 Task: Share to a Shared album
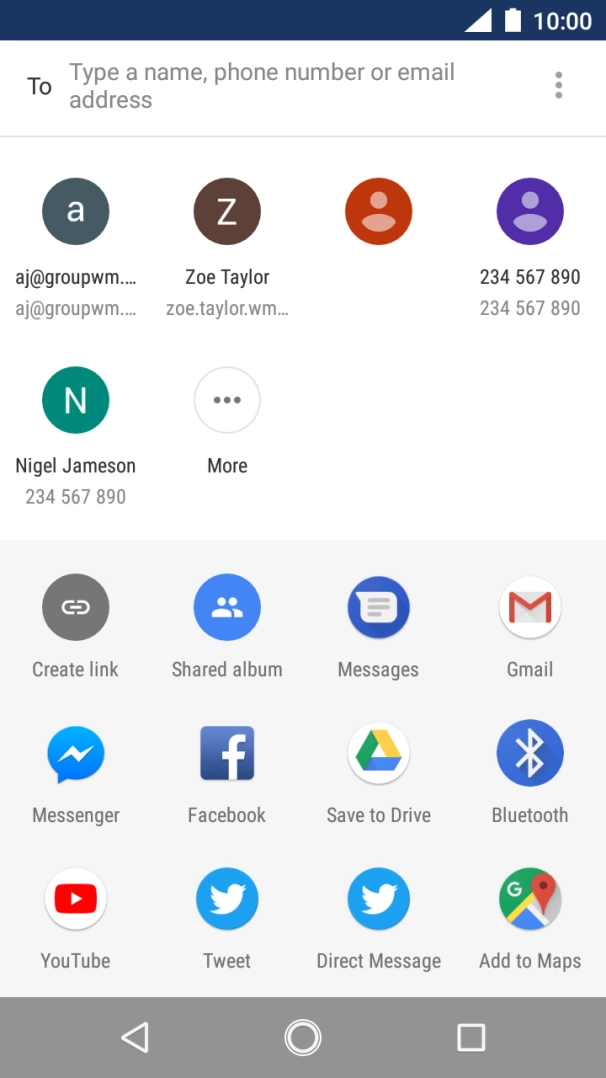tap(227, 607)
